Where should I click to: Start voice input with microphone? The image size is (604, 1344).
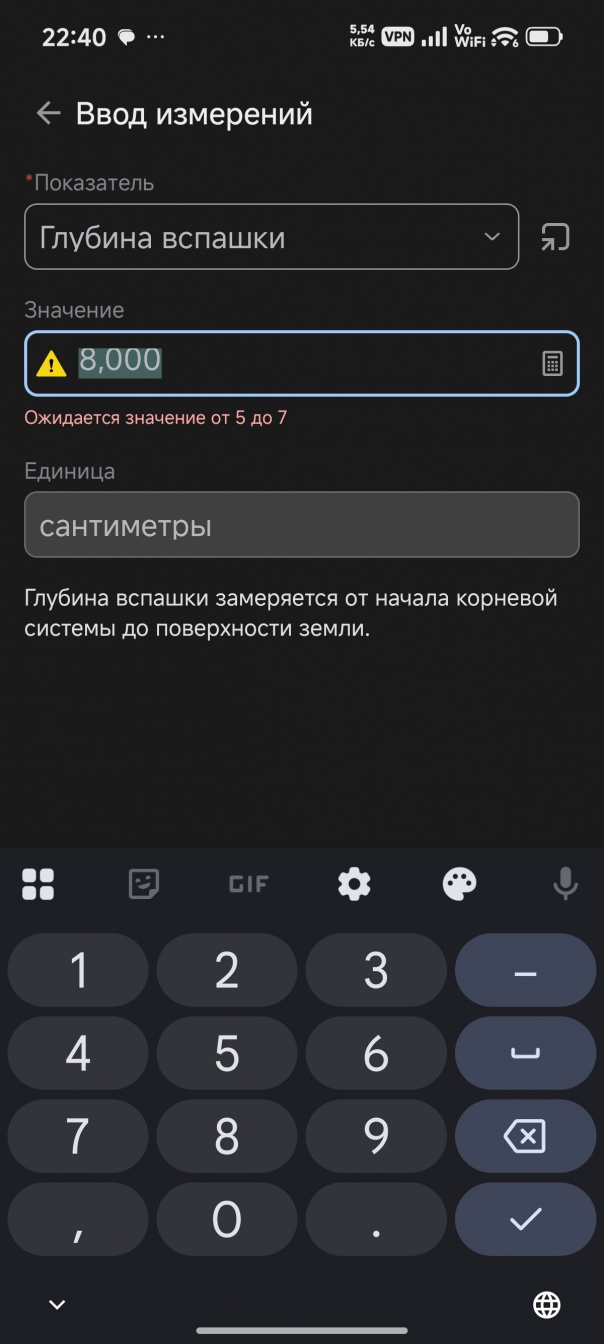pyautogui.click(x=564, y=884)
